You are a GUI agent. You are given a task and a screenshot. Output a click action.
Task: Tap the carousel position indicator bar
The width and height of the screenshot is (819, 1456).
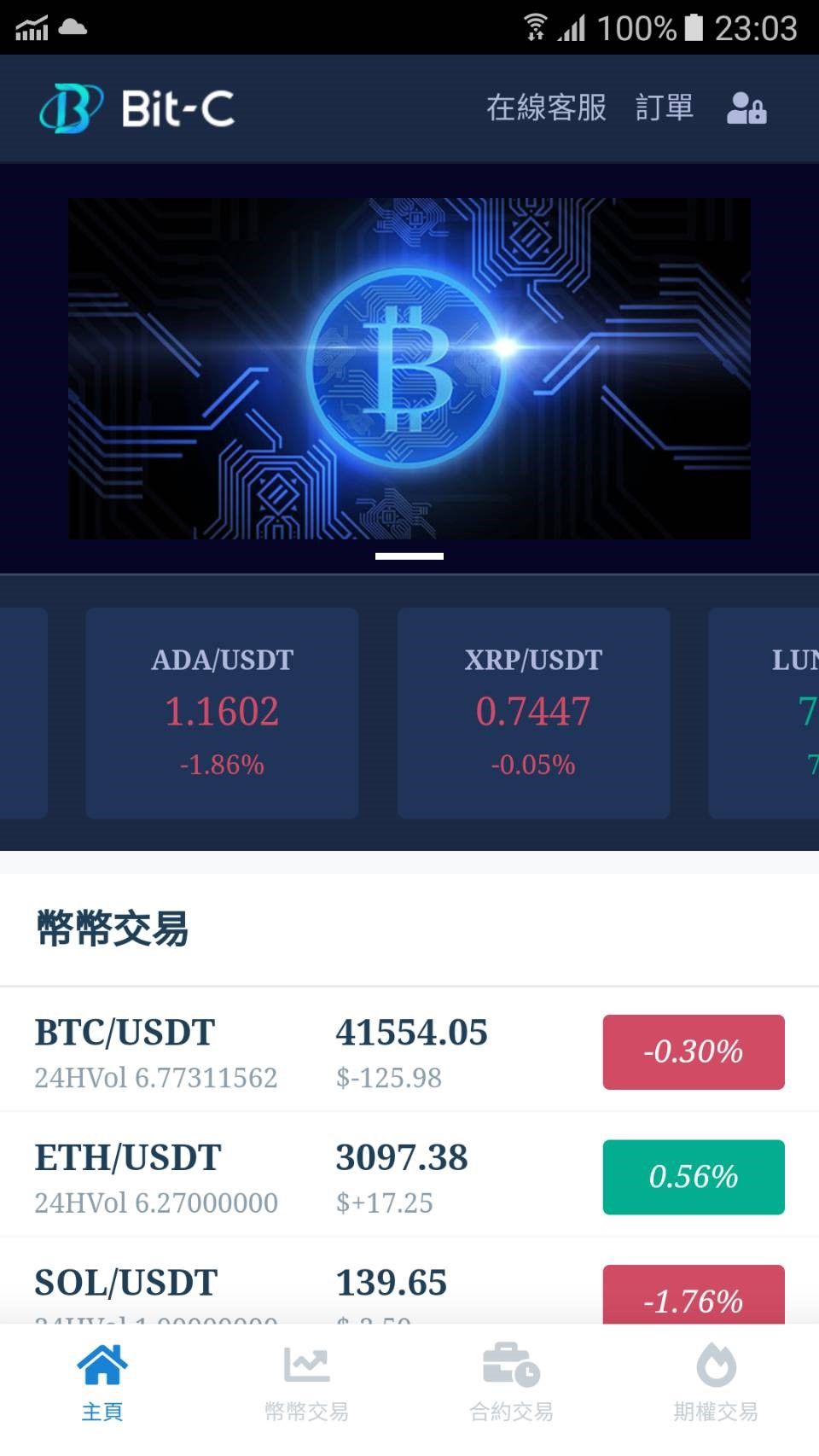click(x=409, y=555)
